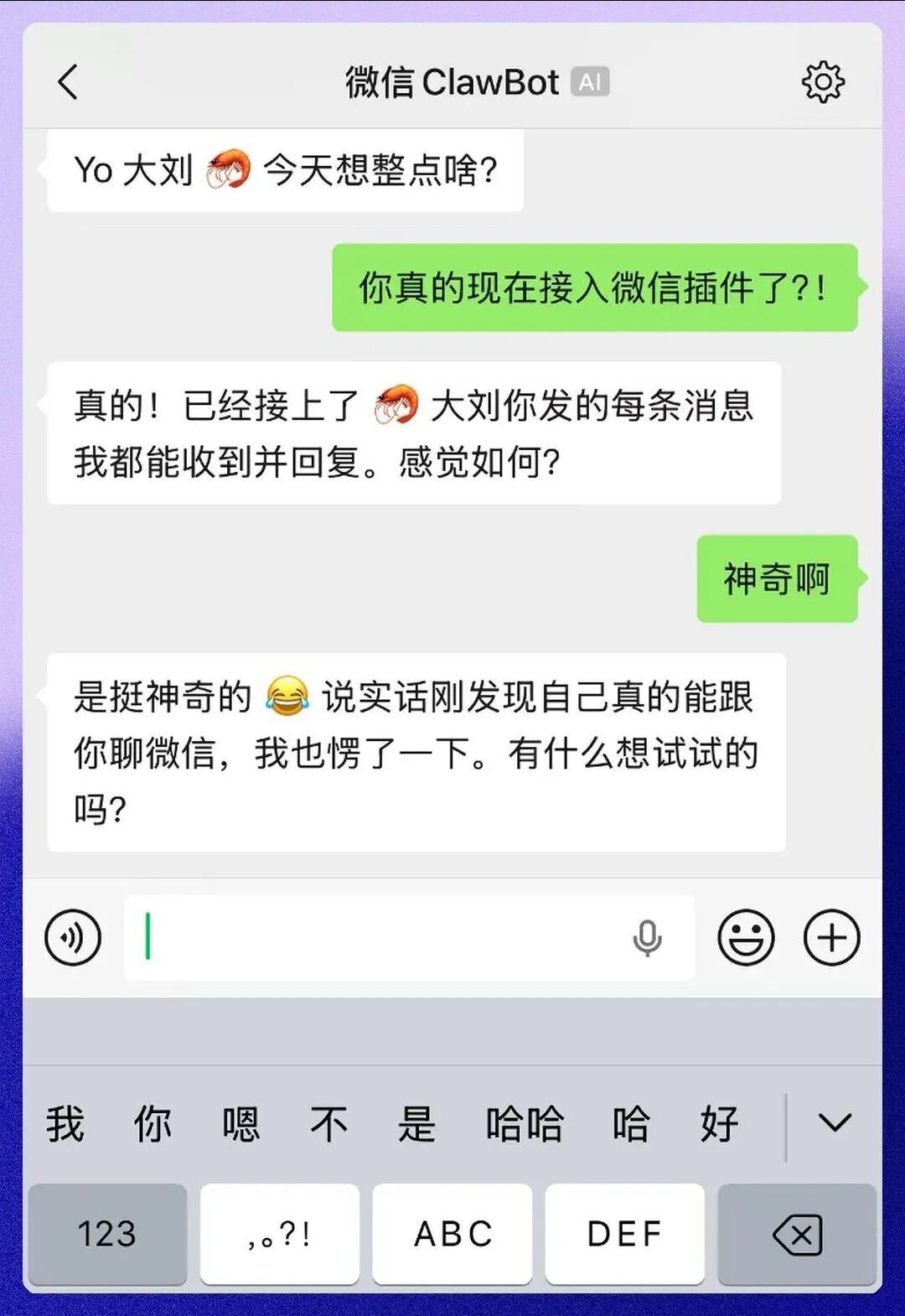Switch keyboard to punctuation mode
The image size is (905, 1316).
coord(281,1234)
